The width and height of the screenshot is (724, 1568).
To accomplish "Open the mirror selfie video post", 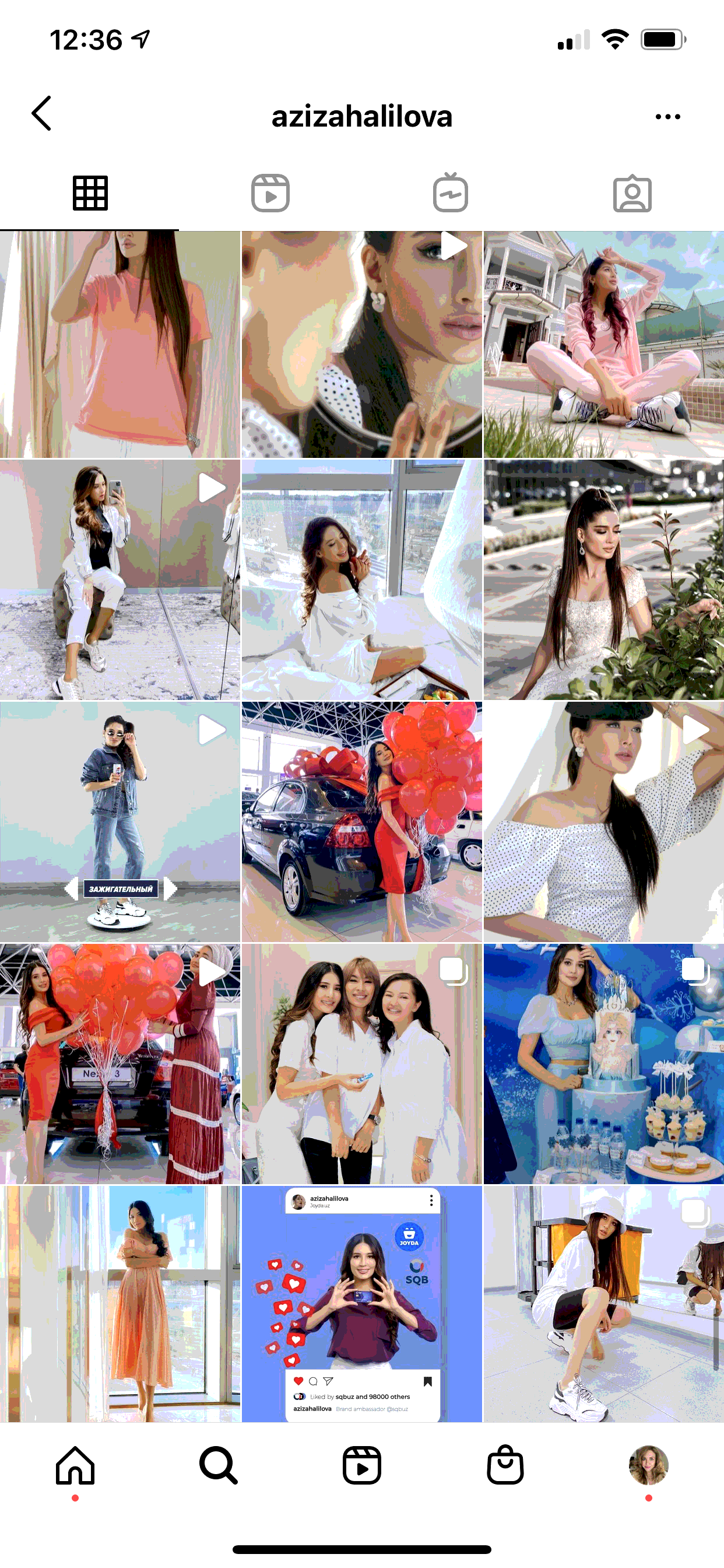I will (x=120, y=579).
